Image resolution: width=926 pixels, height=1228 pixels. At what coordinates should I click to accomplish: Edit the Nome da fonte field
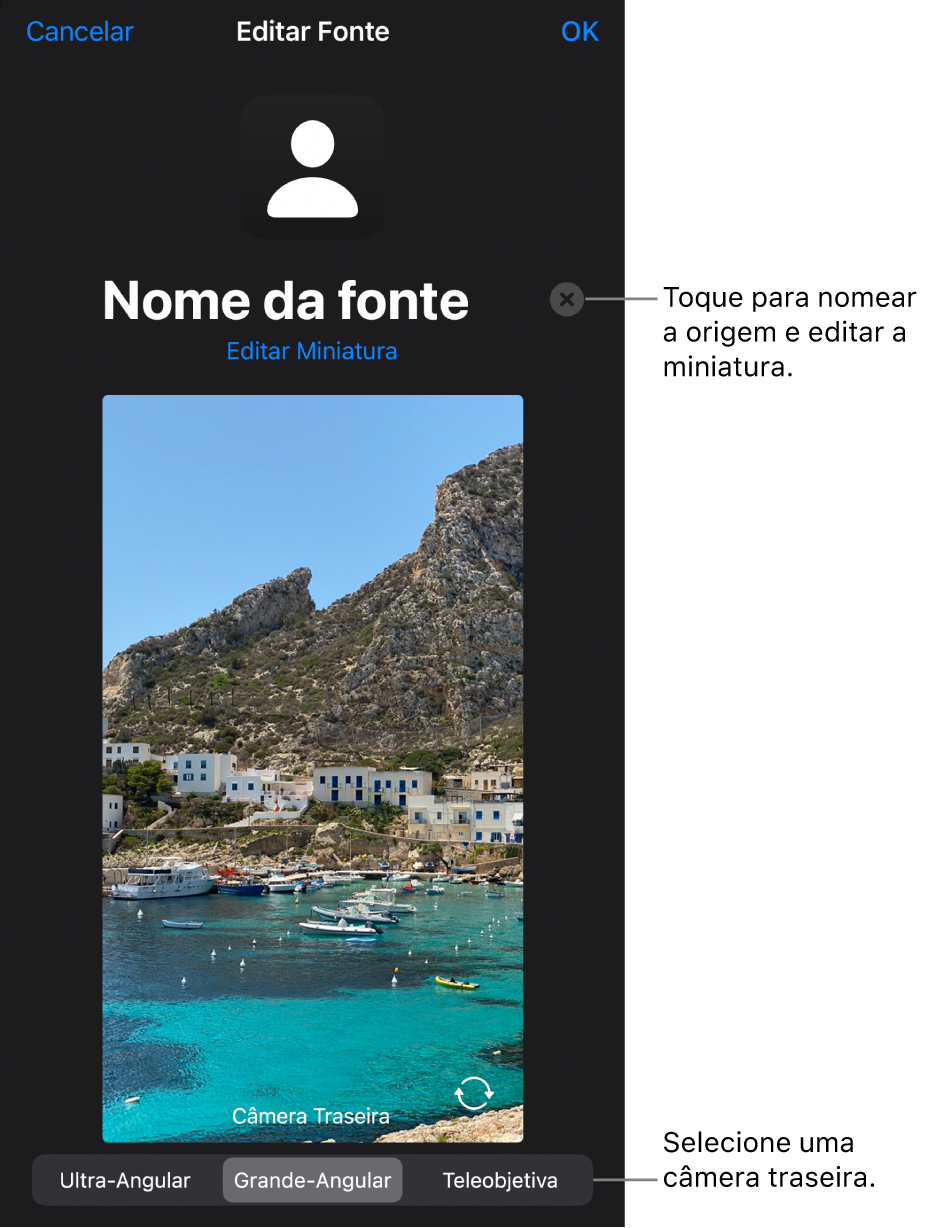click(286, 300)
